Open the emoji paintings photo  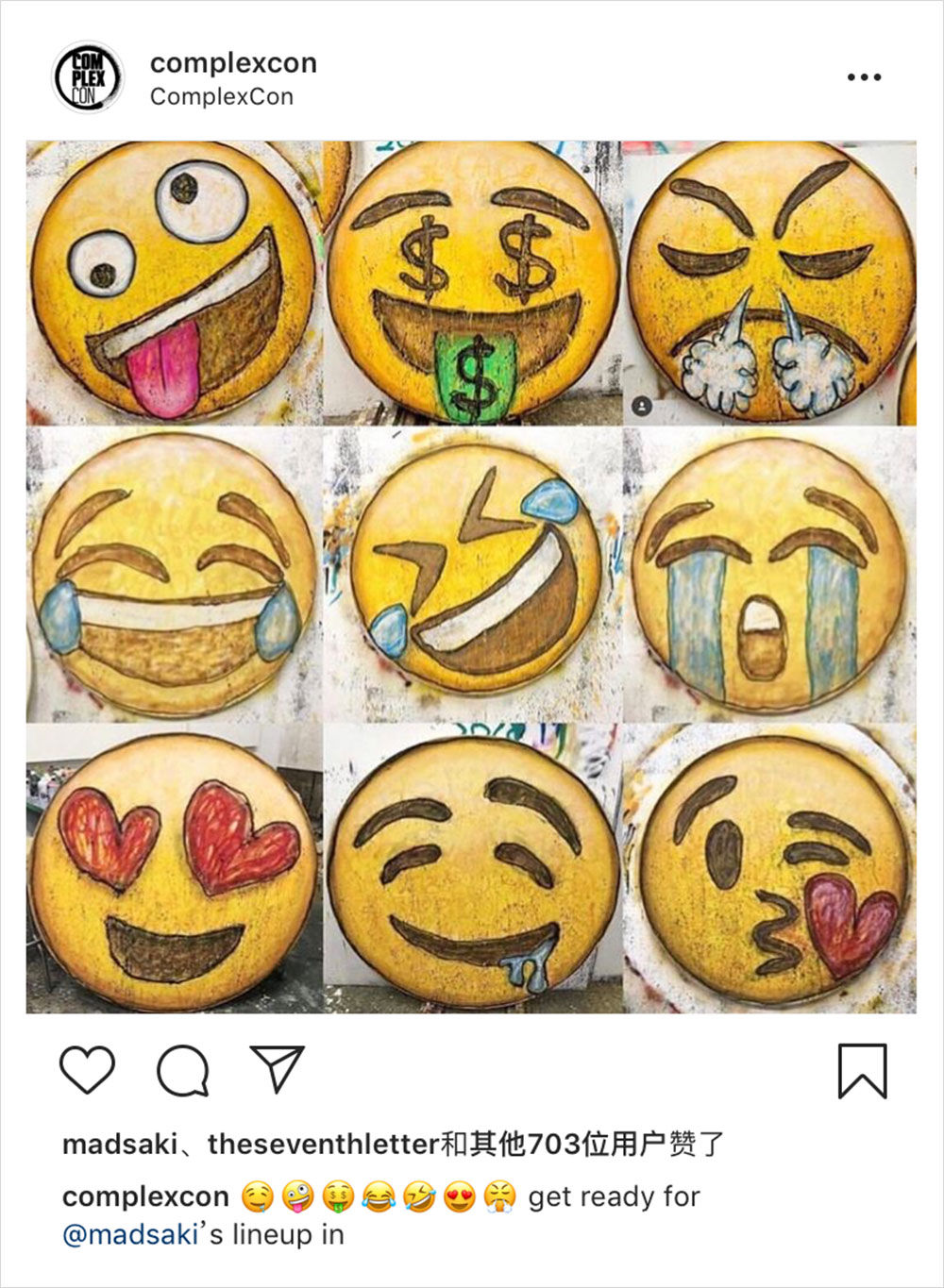[x=470, y=577]
